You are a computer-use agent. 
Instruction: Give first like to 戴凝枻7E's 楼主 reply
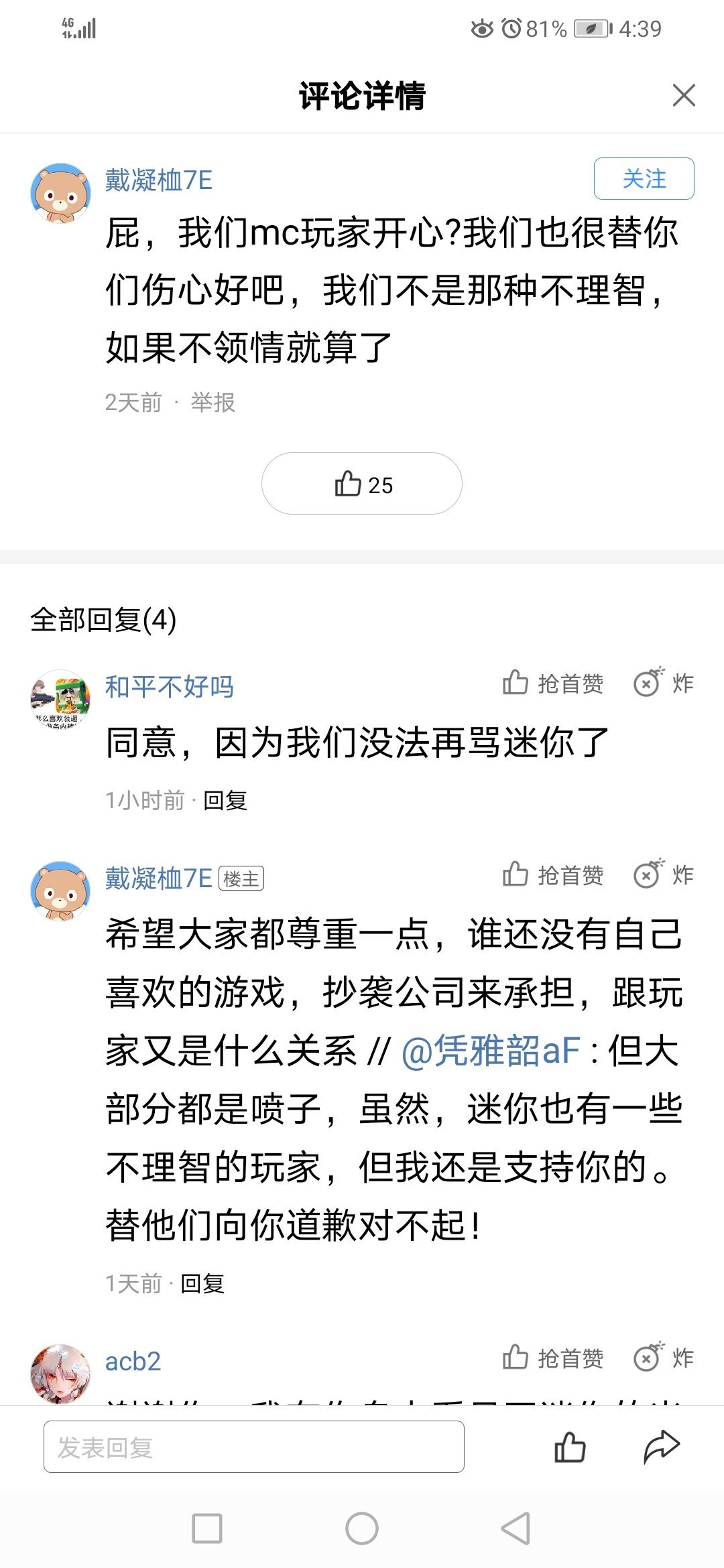(553, 874)
